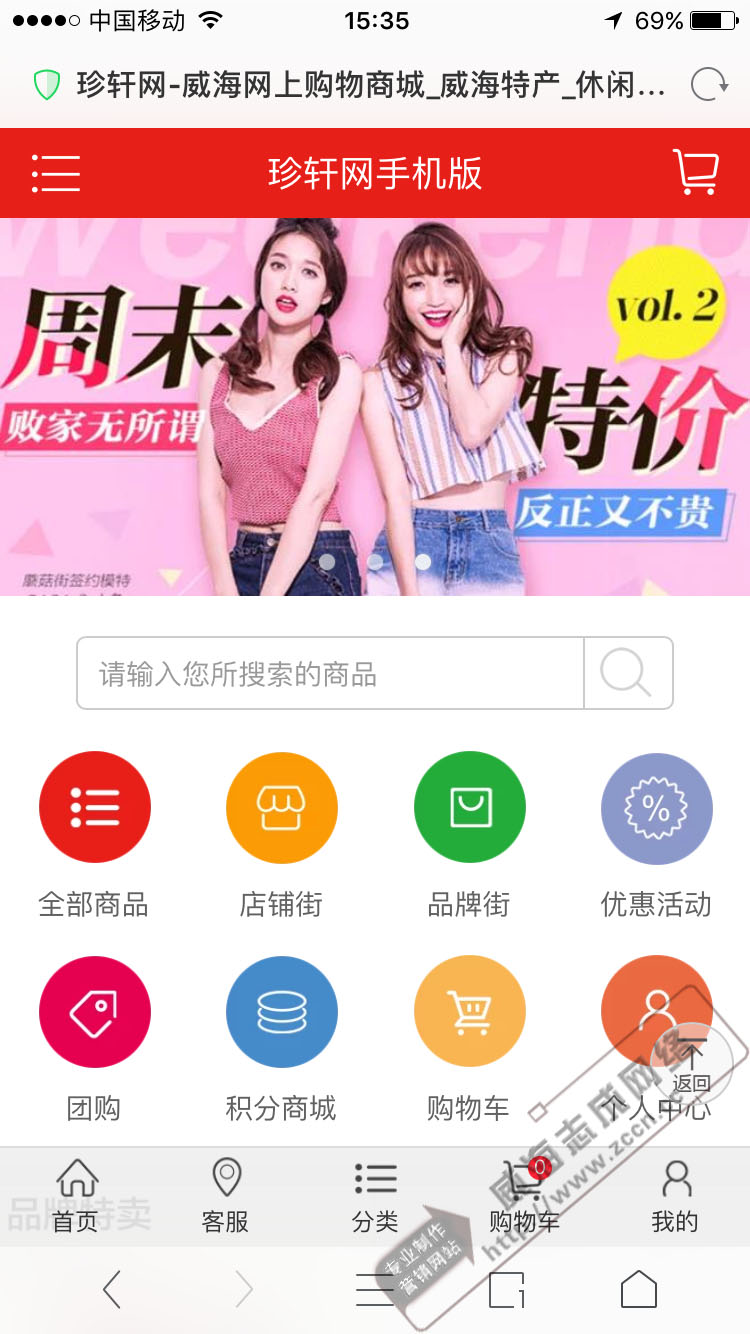
Task: Focus the product search input field
Action: click(x=330, y=674)
